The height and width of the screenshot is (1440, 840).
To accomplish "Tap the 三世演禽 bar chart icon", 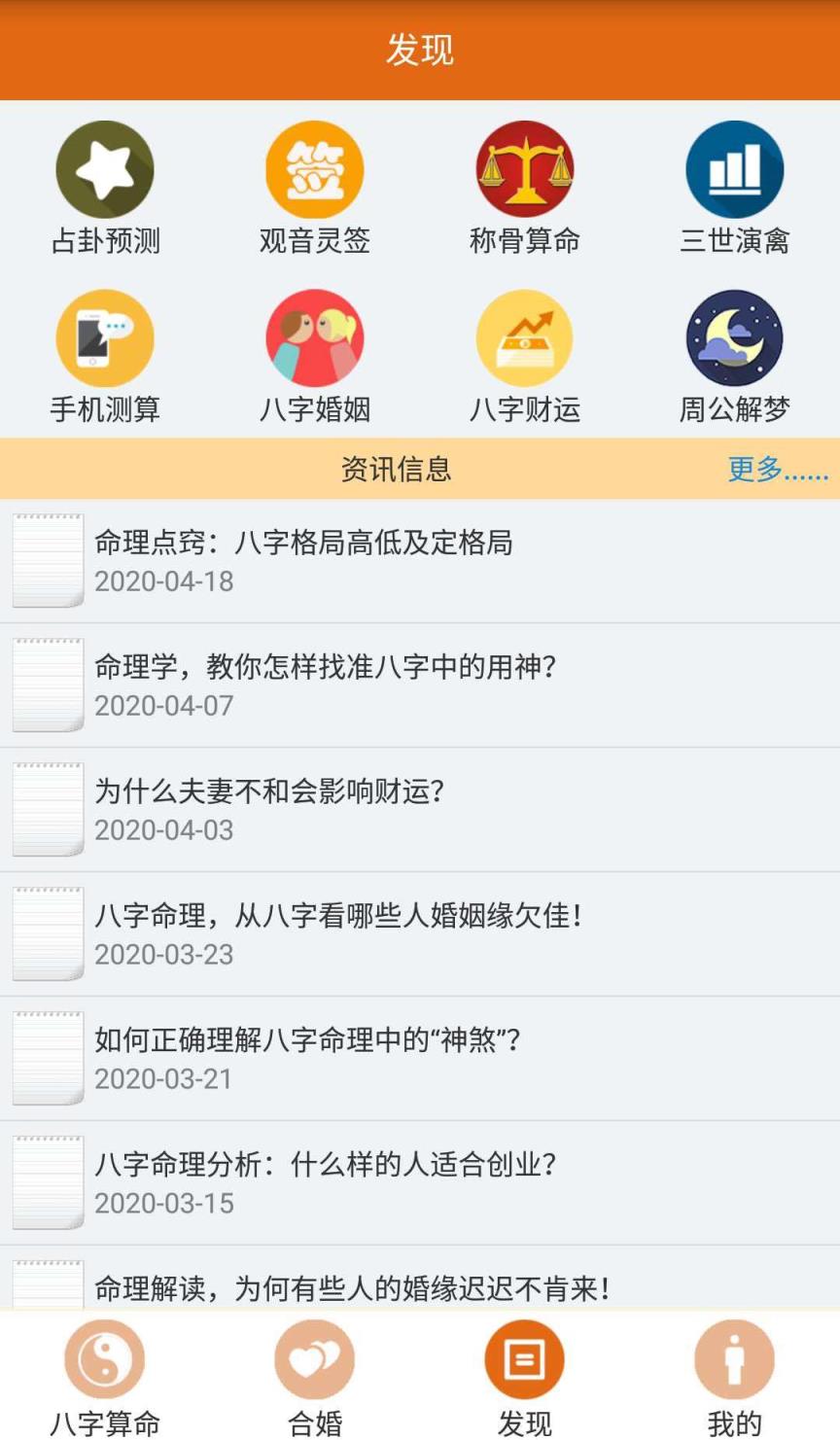I will pyautogui.click(x=735, y=167).
